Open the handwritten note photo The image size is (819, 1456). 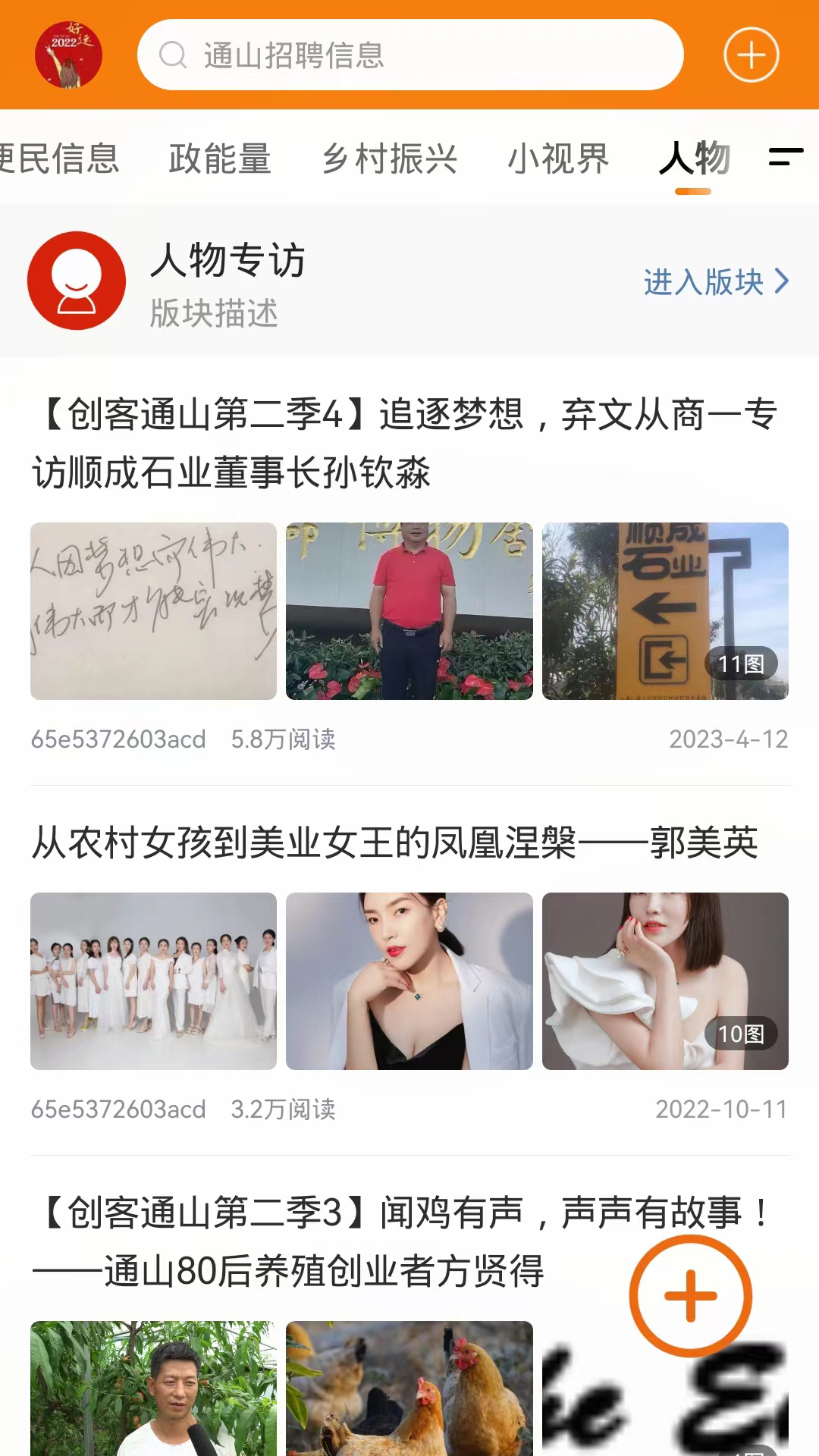click(x=153, y=610)
